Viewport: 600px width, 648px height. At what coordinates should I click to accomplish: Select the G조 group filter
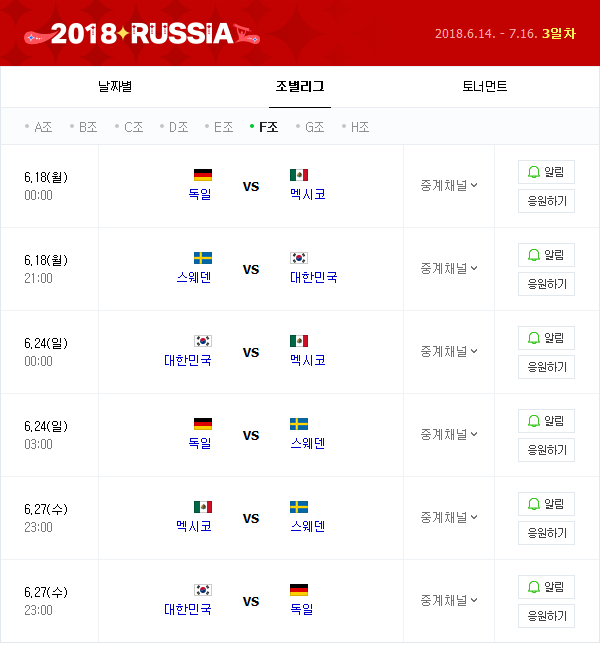[314, 127]
